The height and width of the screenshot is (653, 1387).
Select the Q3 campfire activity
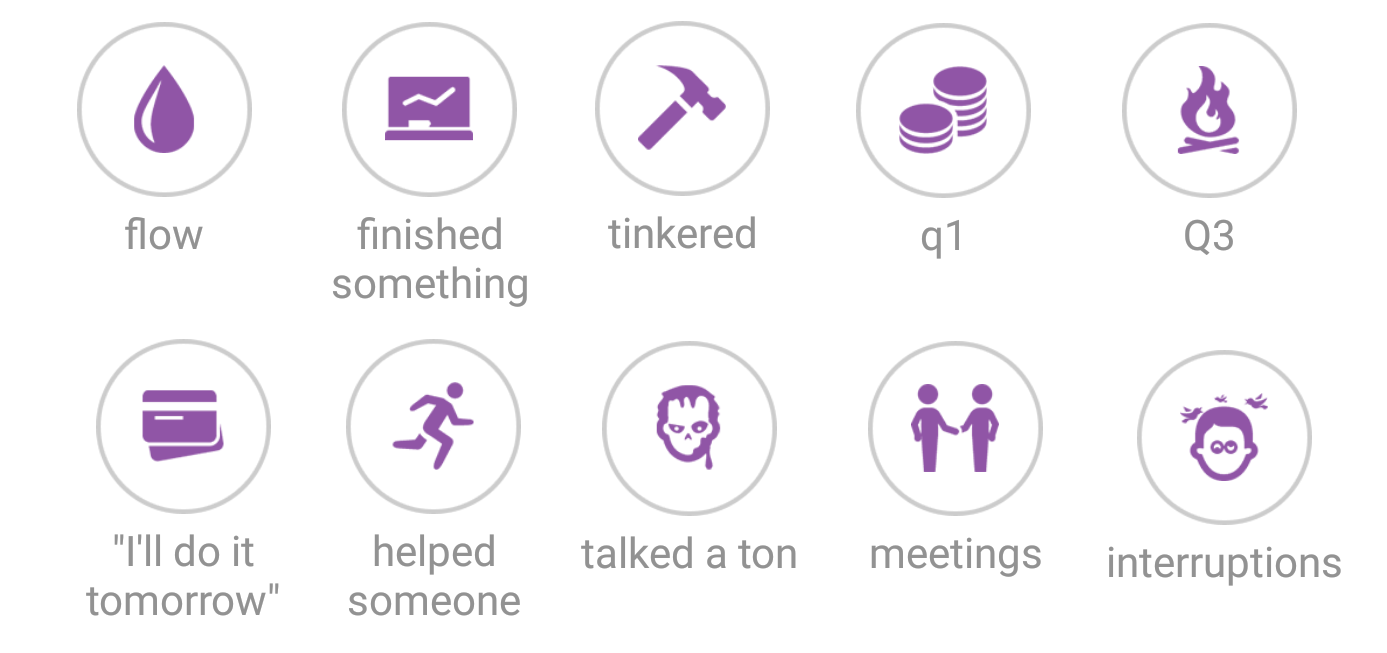pos(1209,110)
